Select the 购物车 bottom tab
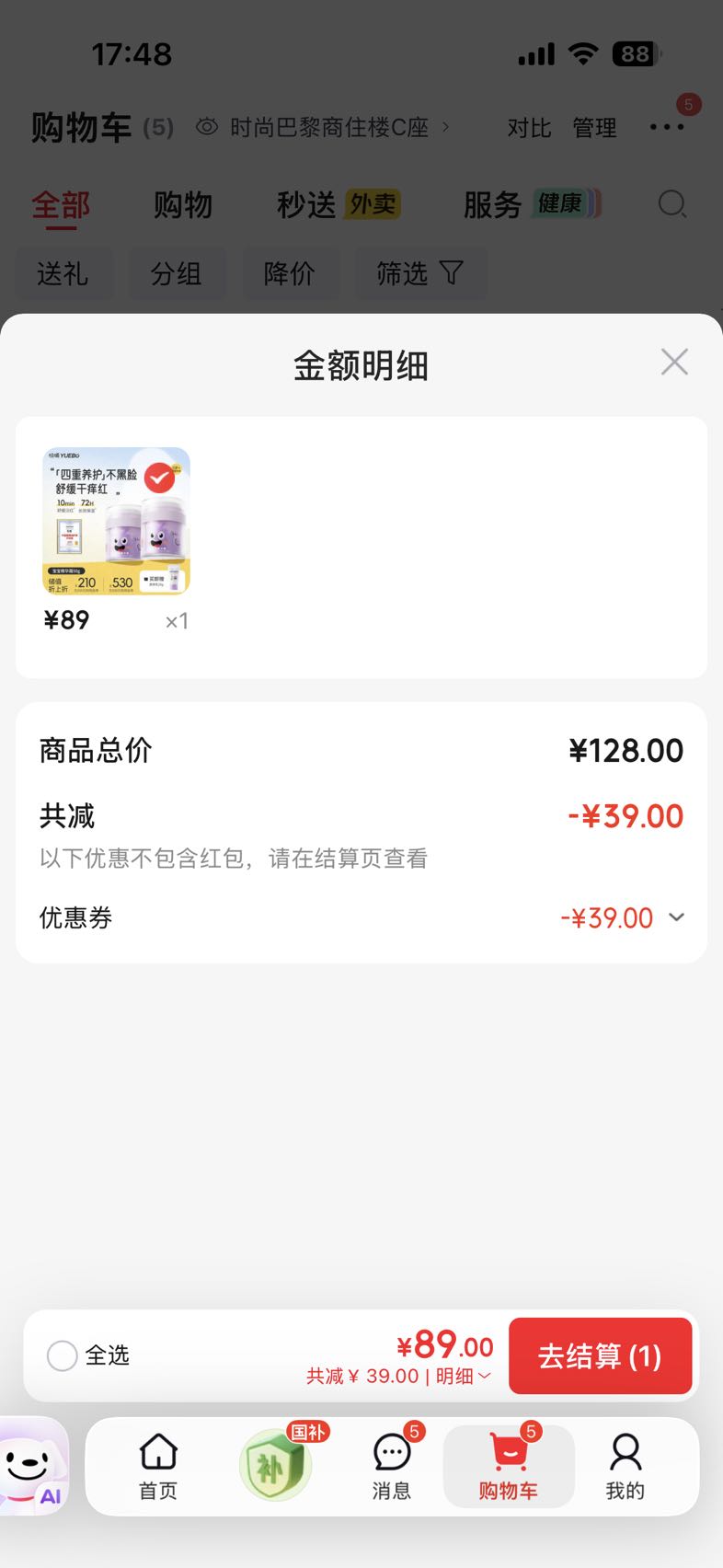 click(509, 1467)
